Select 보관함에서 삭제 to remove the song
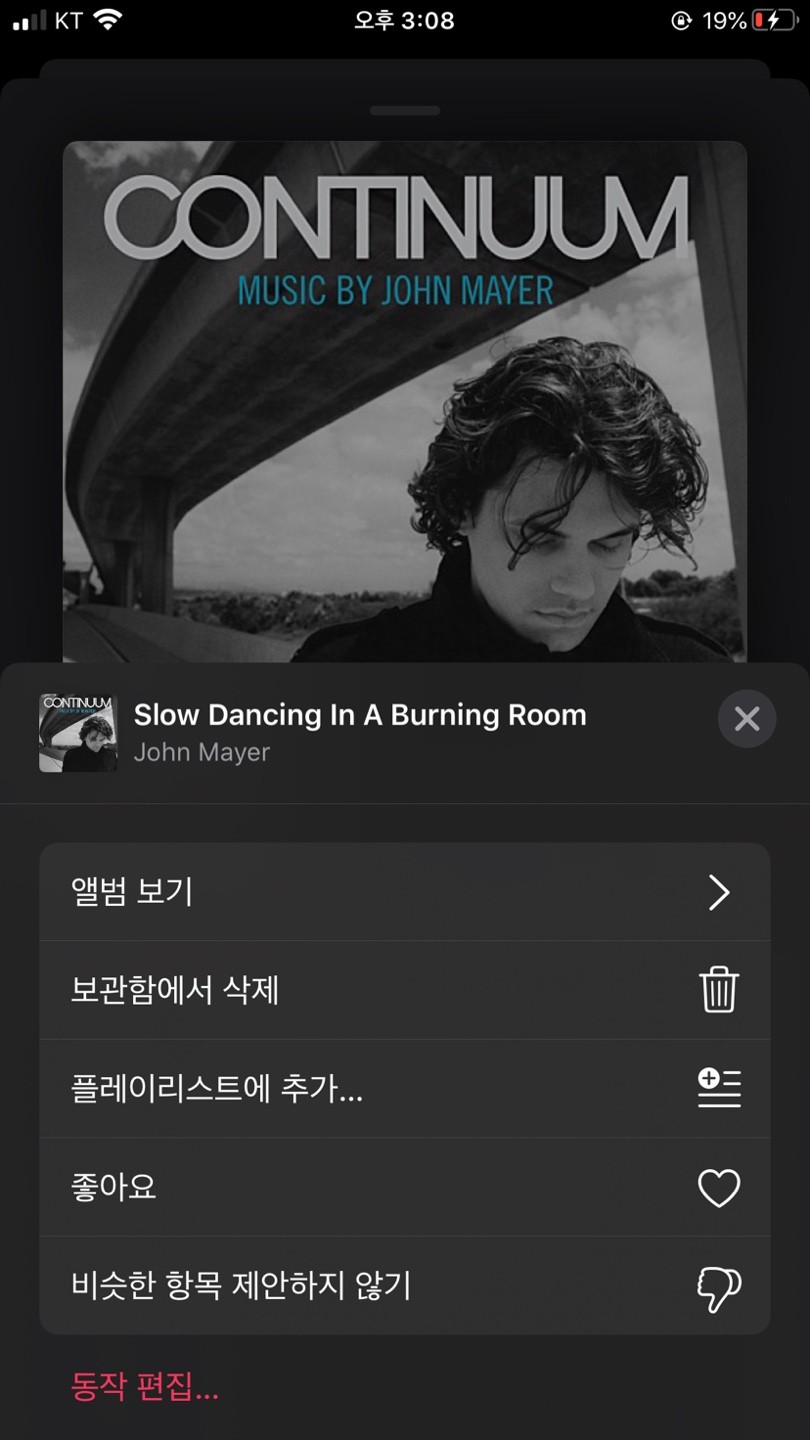The image size is (810, 1440). (404, 990)
